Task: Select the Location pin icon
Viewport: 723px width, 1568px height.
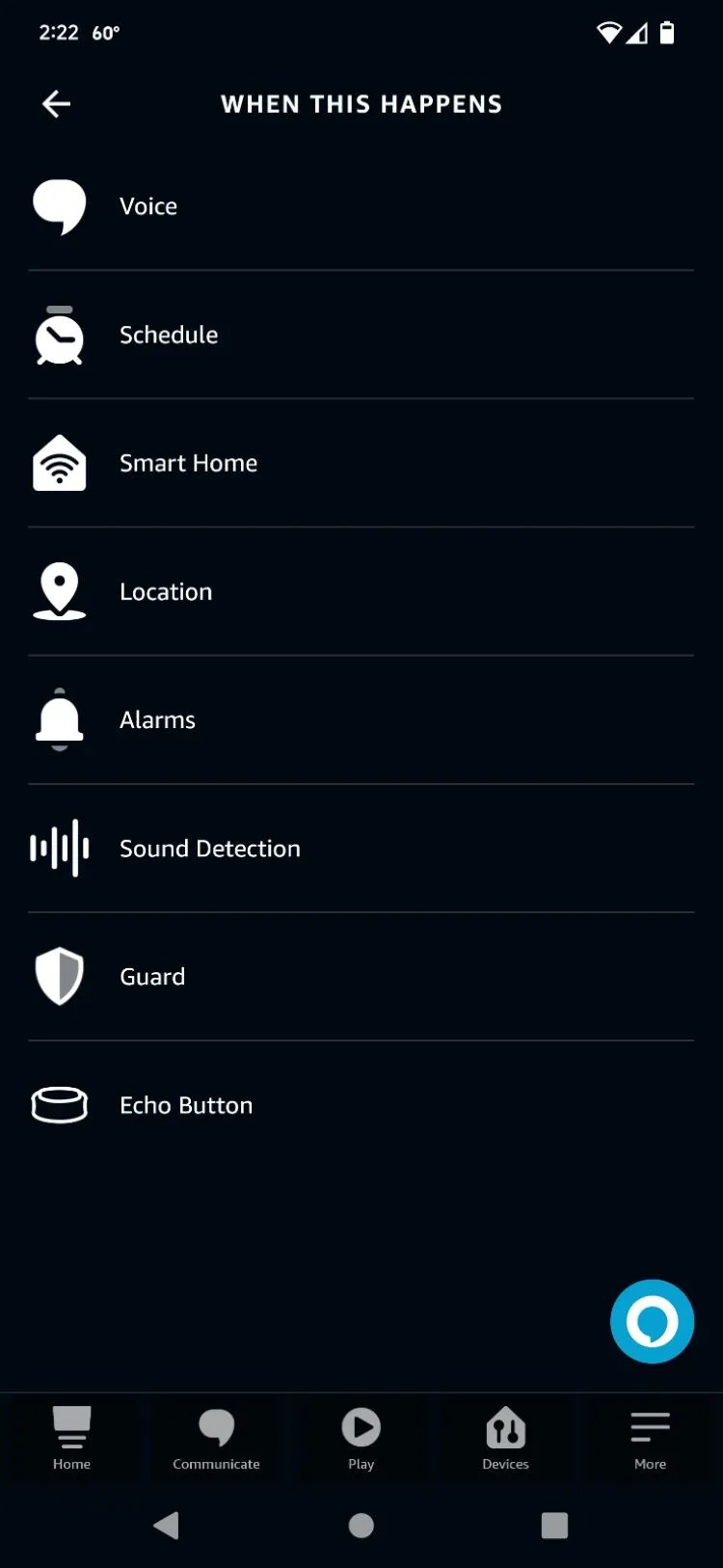Action: tap(59, 591)
